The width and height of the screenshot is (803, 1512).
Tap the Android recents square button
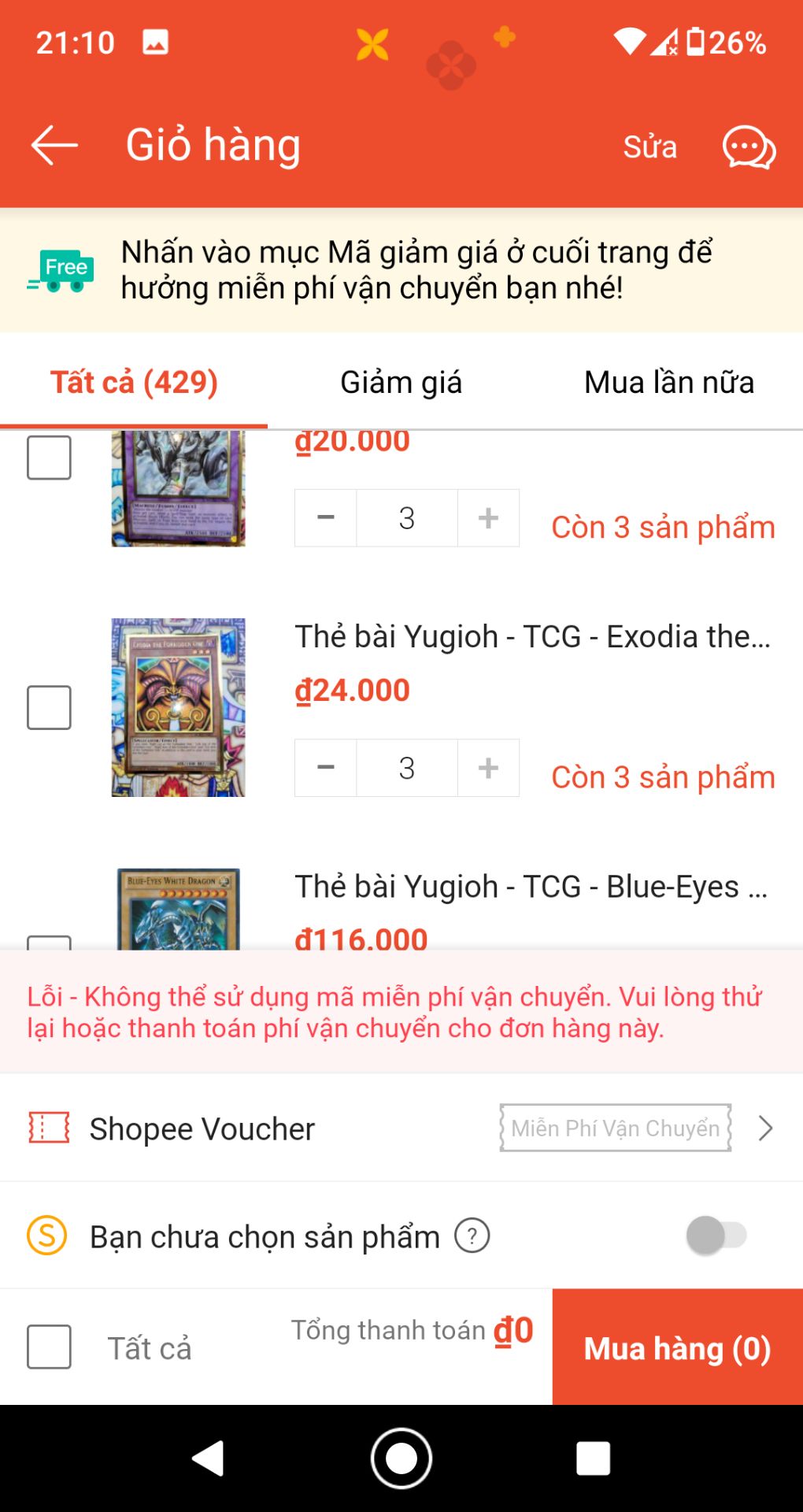(x=593, y=1458)
